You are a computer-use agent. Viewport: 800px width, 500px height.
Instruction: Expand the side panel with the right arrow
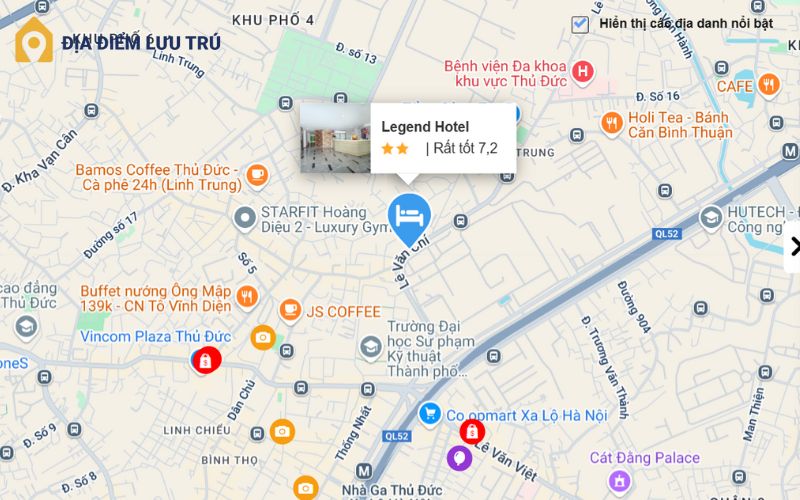point(793,246)
